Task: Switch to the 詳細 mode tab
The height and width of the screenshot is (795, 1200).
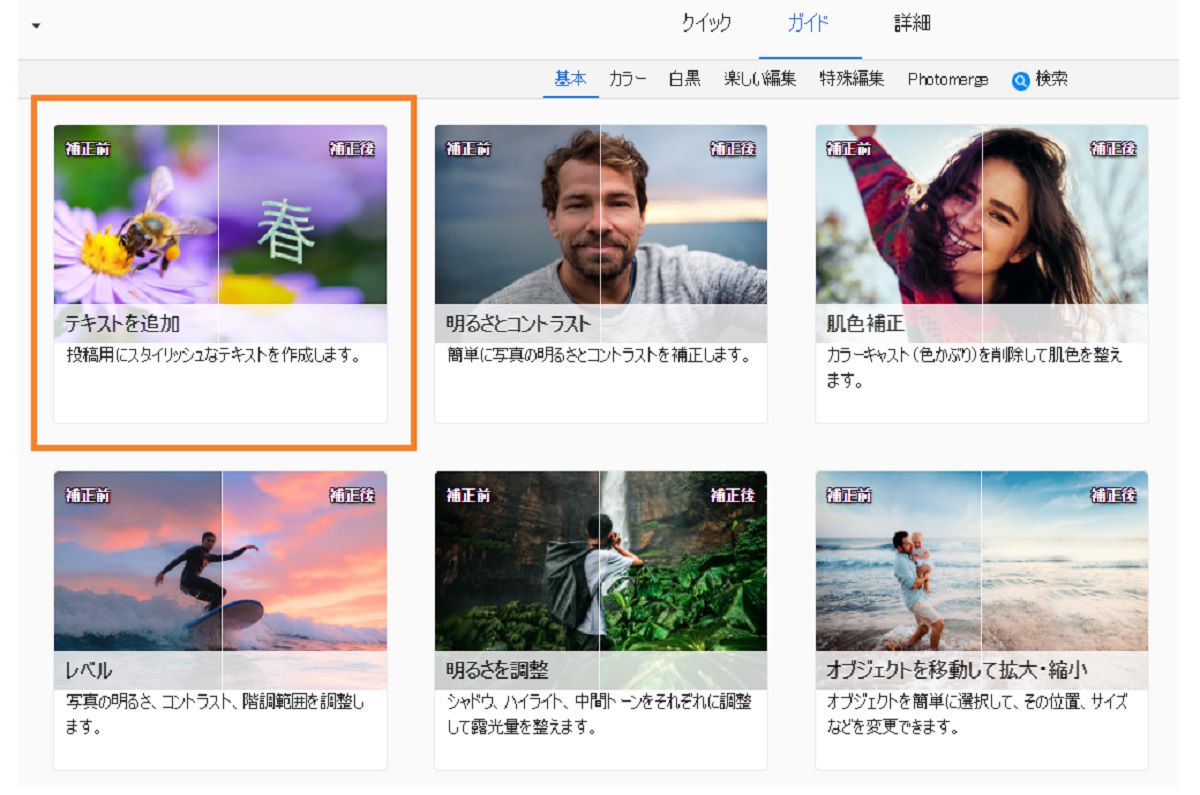Action: (912, 24)
